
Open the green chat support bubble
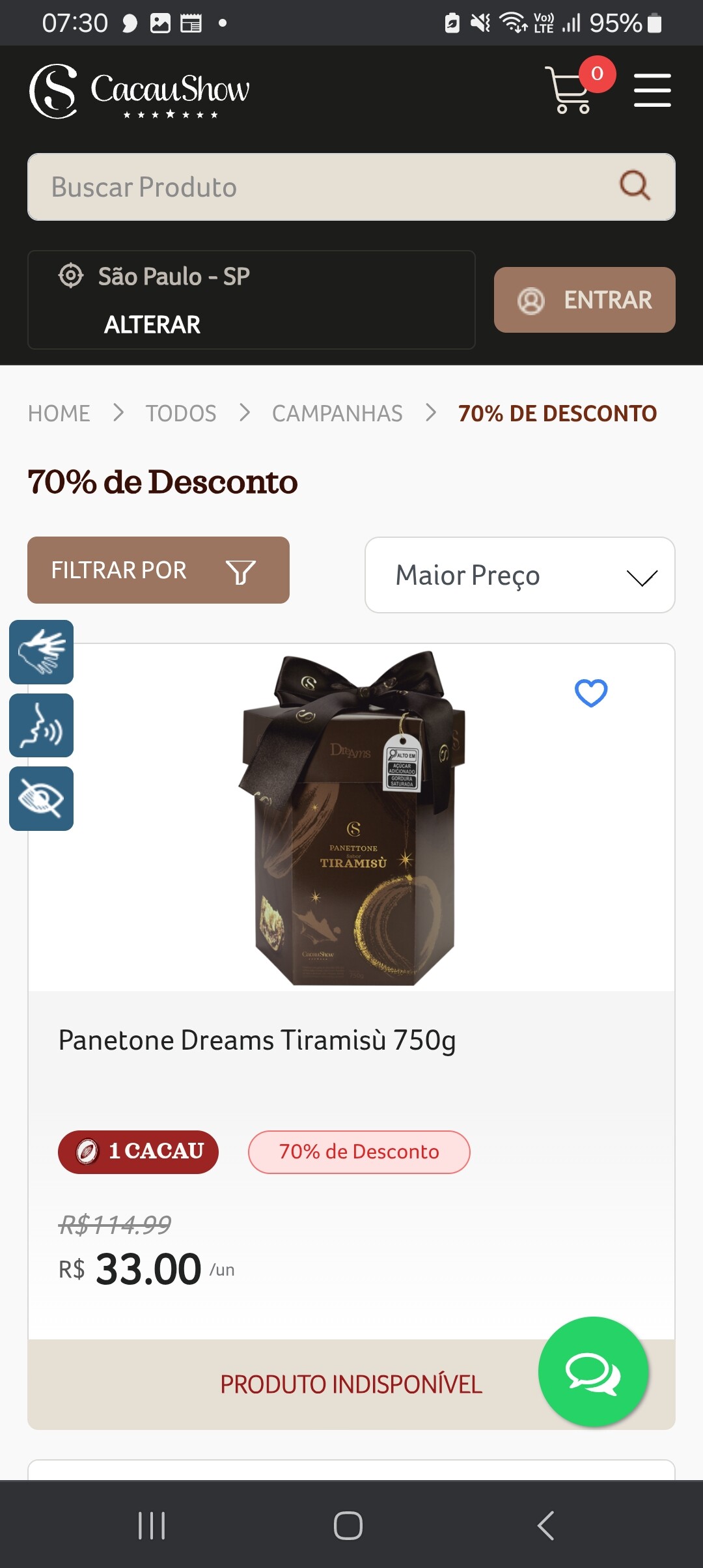(x=593, y=1371)
